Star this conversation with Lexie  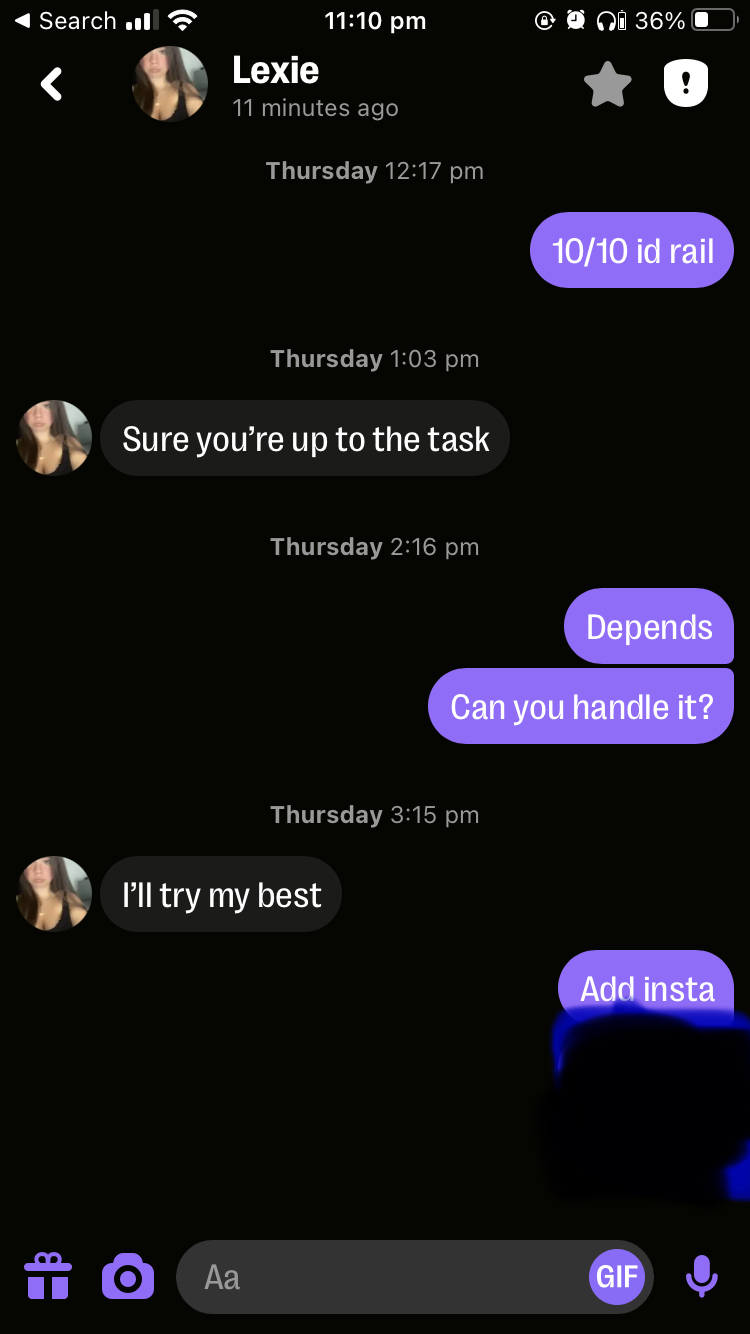[608, 85]
